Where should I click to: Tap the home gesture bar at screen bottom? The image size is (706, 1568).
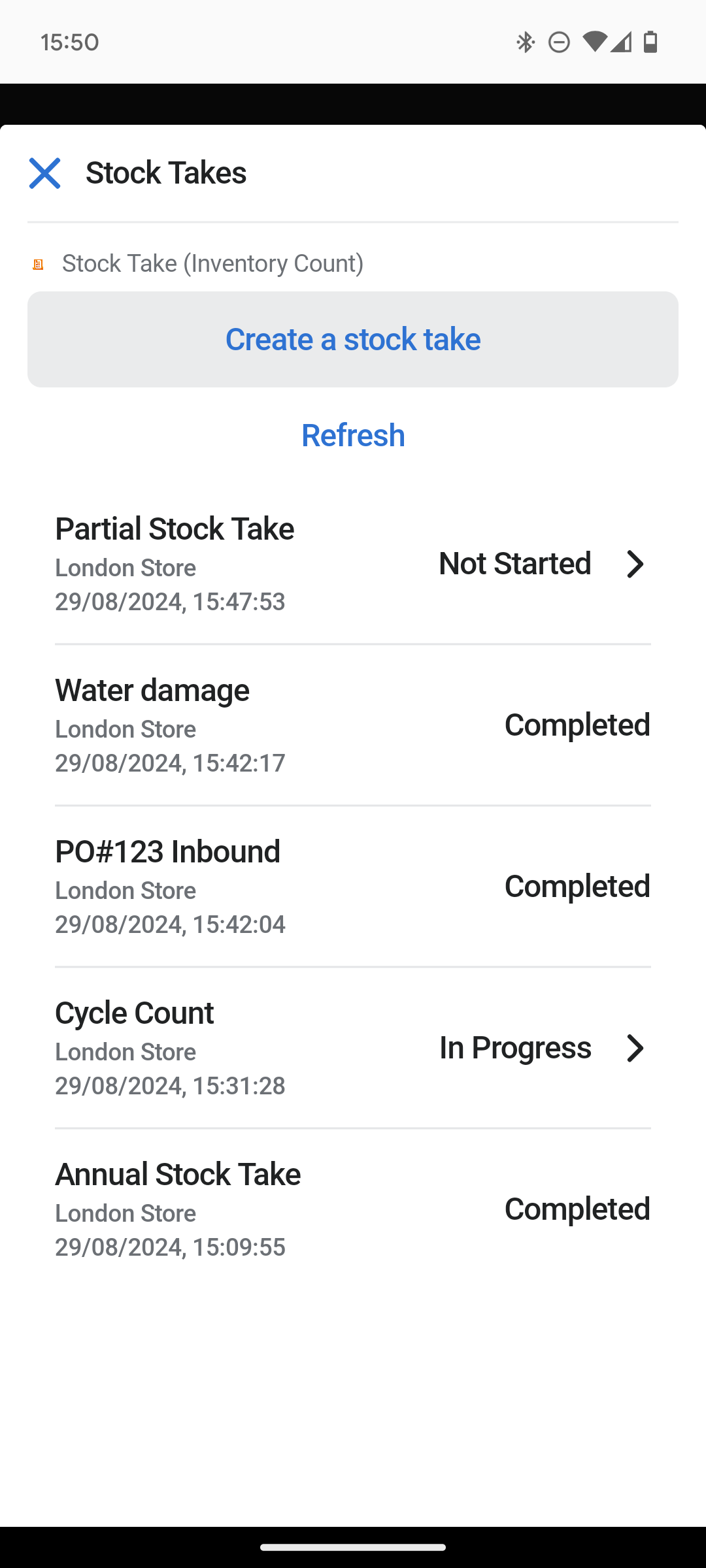[x=353, y=1546]
